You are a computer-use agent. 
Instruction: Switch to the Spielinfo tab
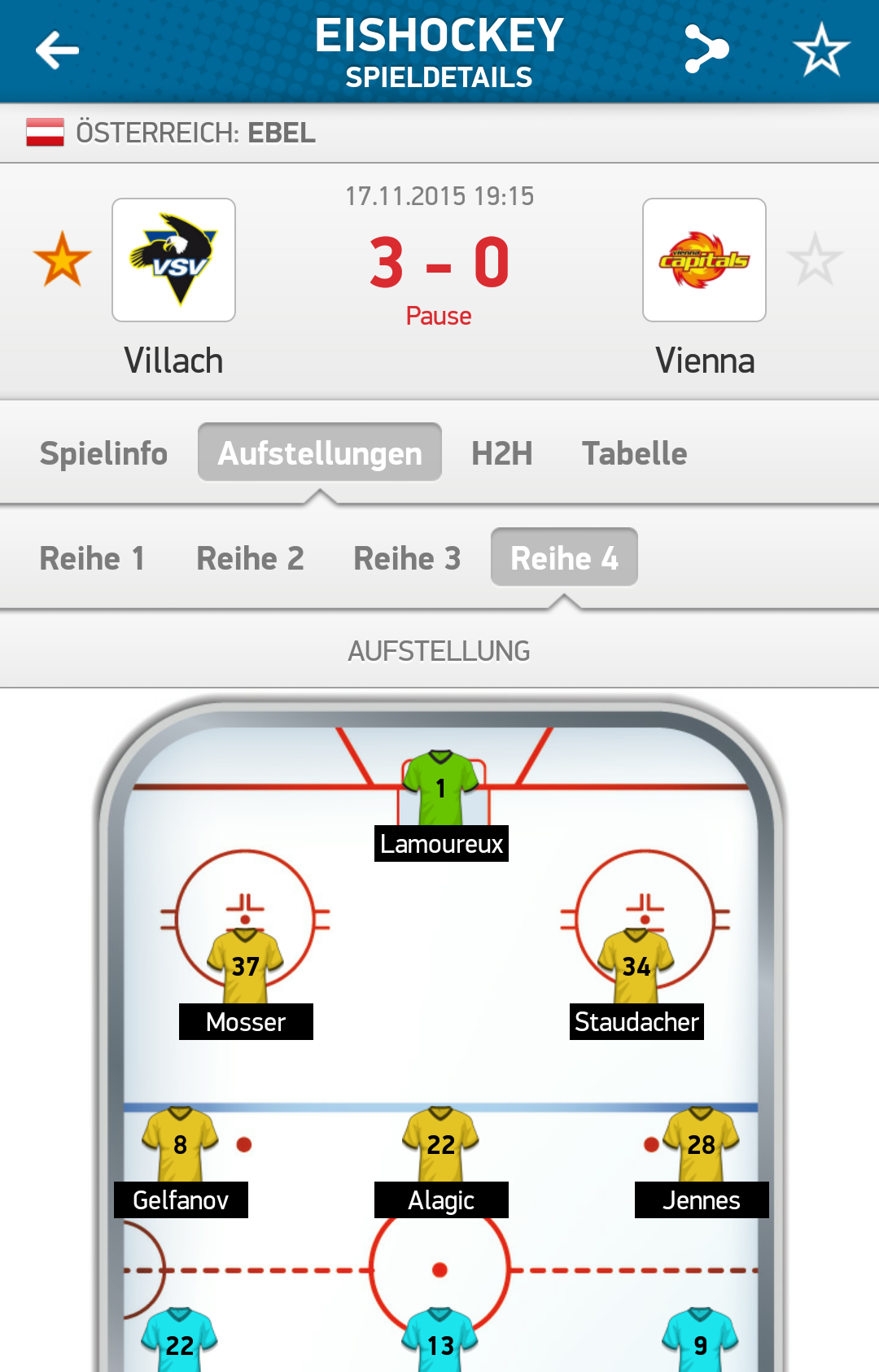click(103, 453)
